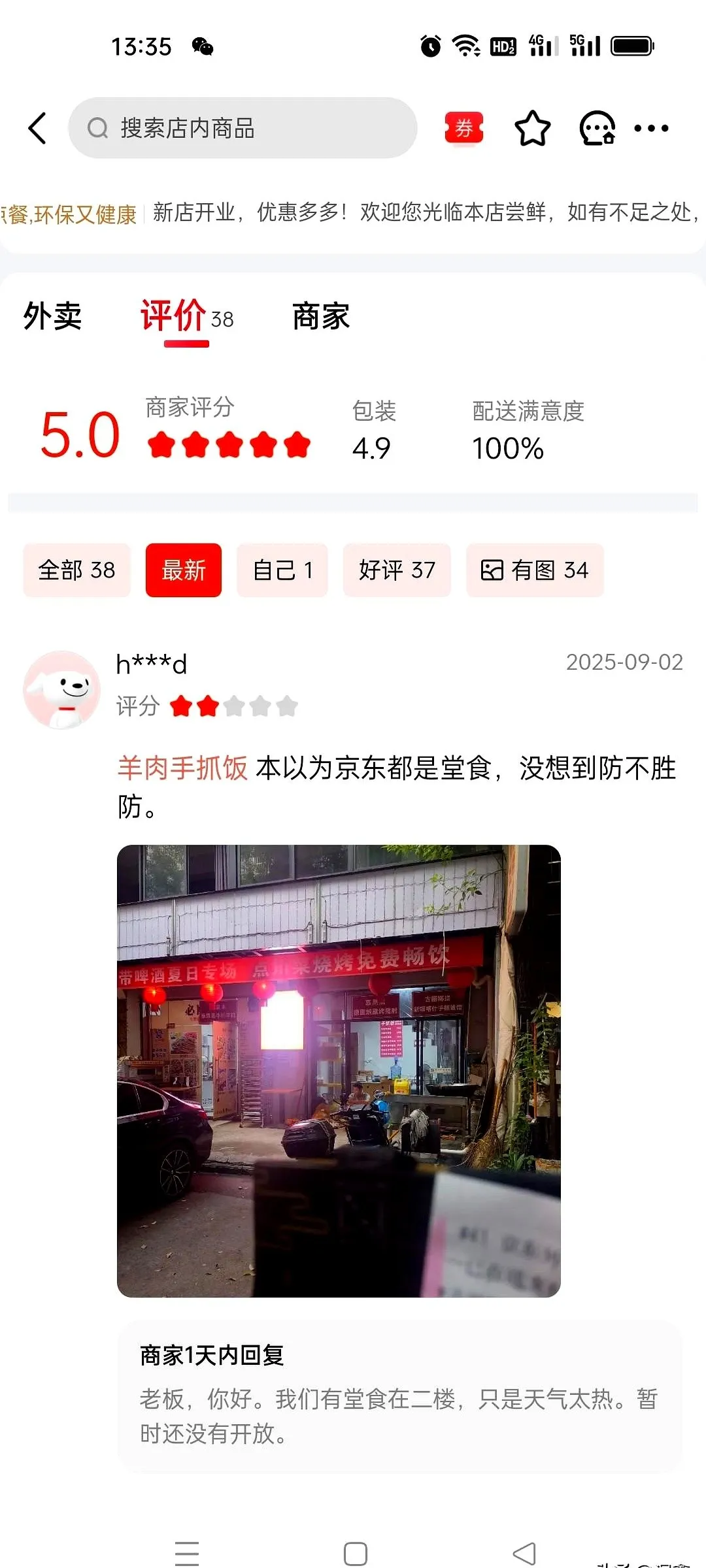Show only 自己 1 reviews
This screenshot has height=1568, width=706.
(282, 570)
